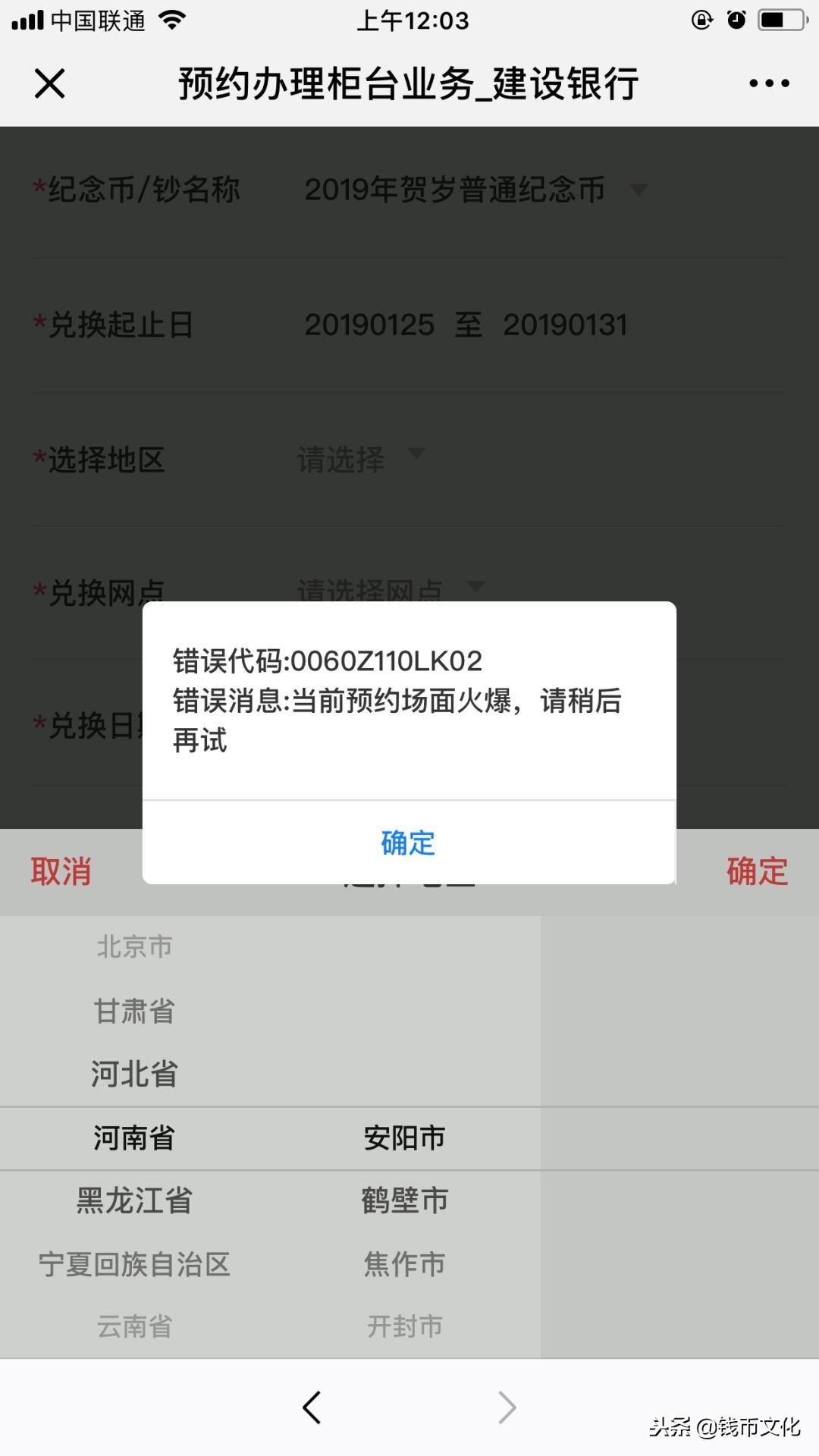Go back using the browser back arrow
Image resolution: width=819 pixels, height=1456 pixels.
click(x=312, y=1407)
